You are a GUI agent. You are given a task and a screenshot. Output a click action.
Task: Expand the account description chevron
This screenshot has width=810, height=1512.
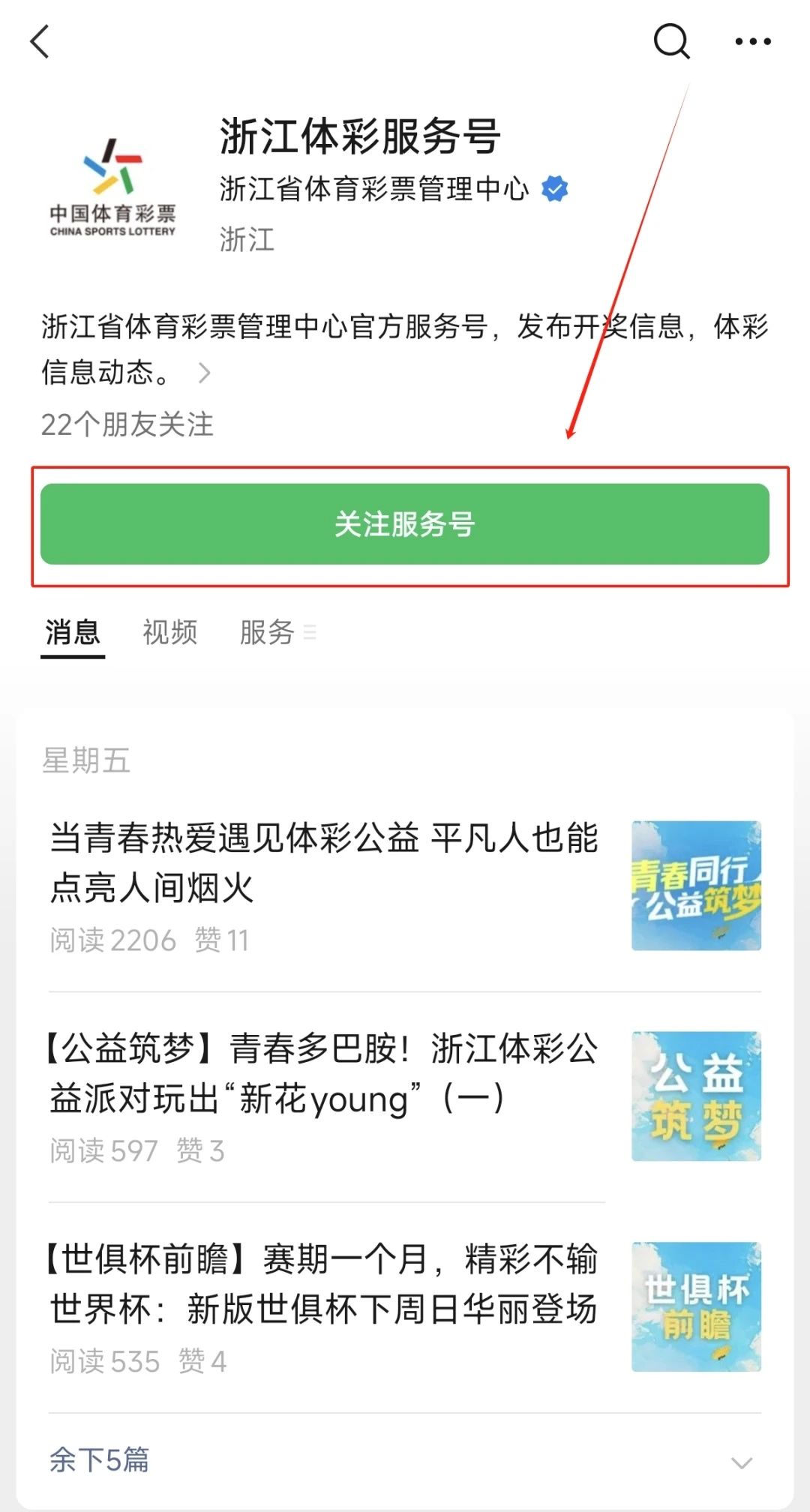pyautogui.click(x=204, y=373)
